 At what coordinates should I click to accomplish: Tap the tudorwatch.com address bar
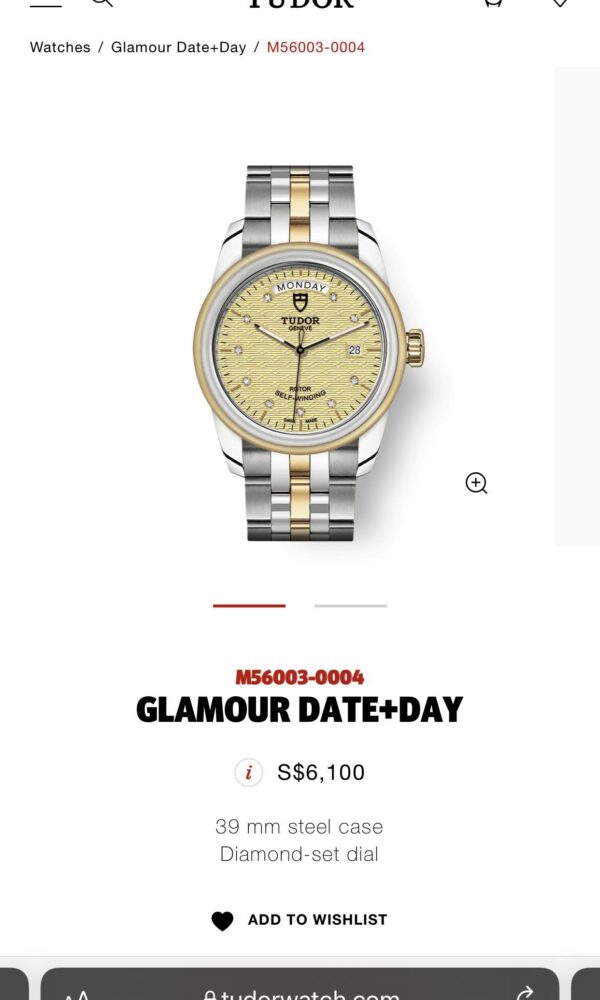pyautogui.click(x=300, y=993)
